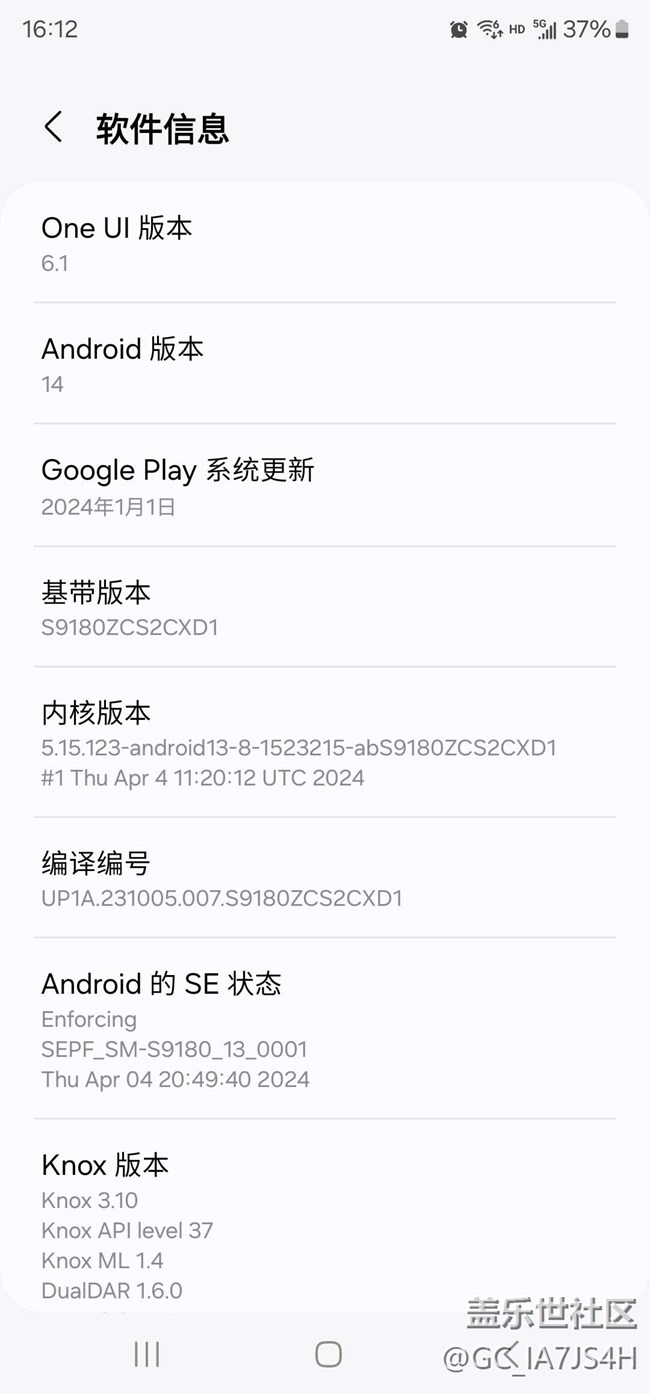Open Google Play system update
This screenshot has height=1394, width=650.
pos(324,486)
